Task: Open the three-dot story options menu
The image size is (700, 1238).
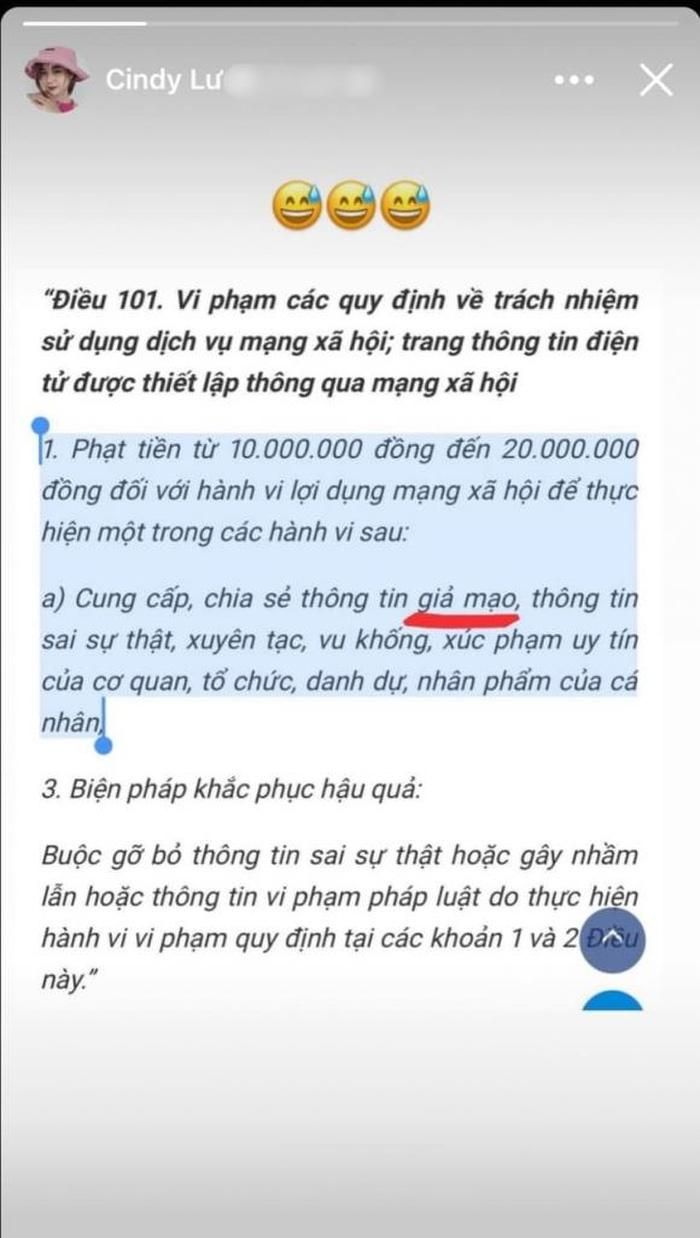Action: (x=575, y=80)
